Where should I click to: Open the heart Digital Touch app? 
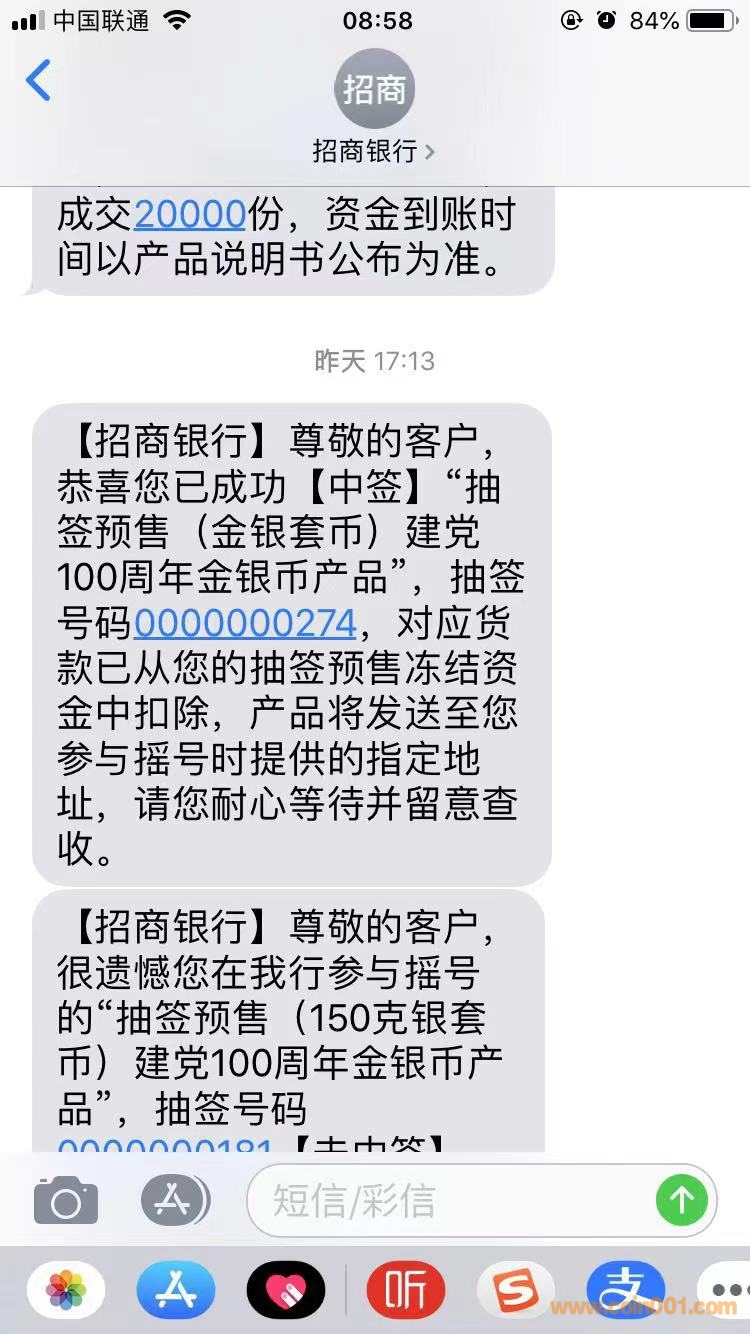(286, 1292)
